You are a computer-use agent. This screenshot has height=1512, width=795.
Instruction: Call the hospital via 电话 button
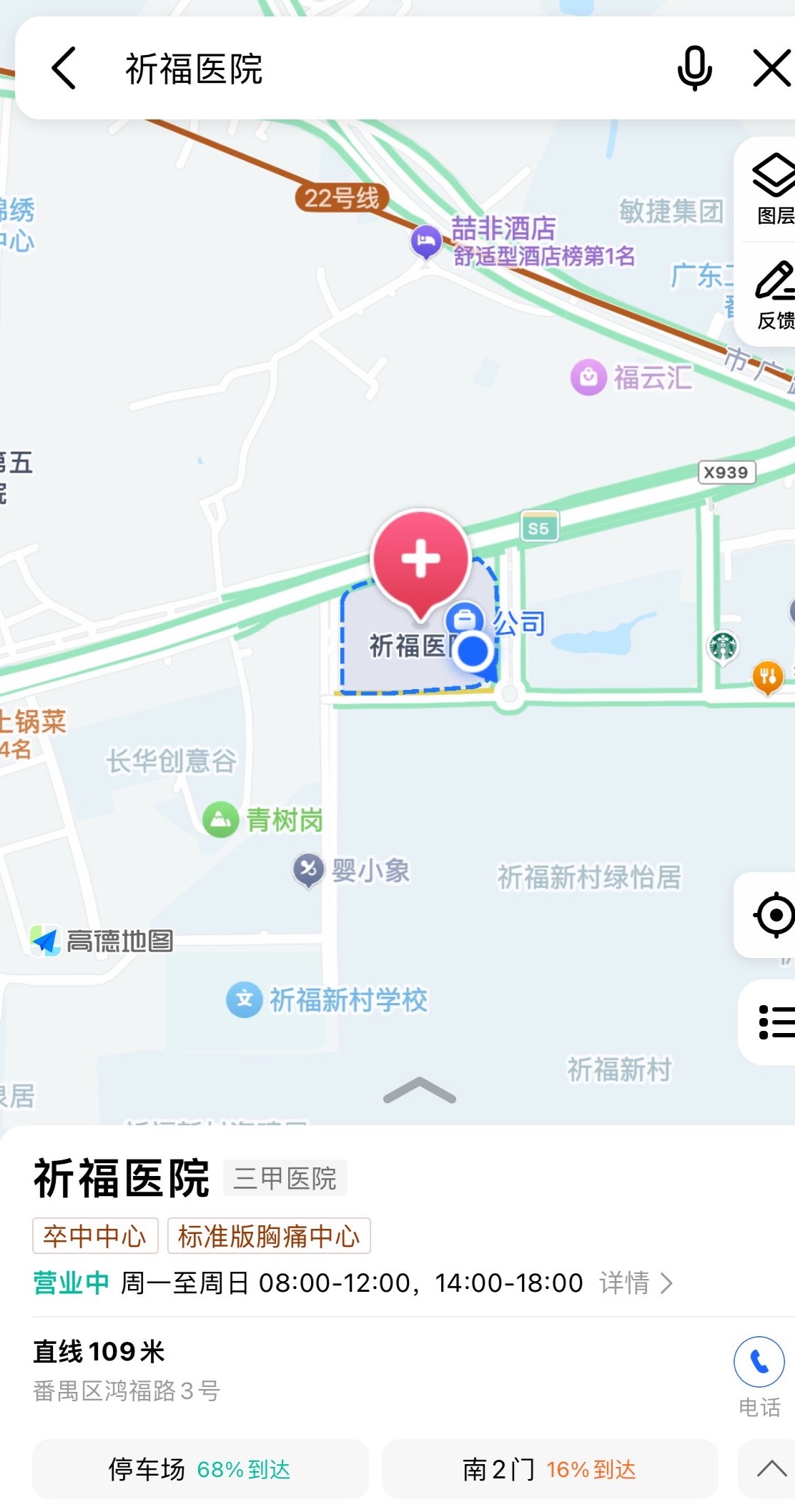tap(759, 1377)
